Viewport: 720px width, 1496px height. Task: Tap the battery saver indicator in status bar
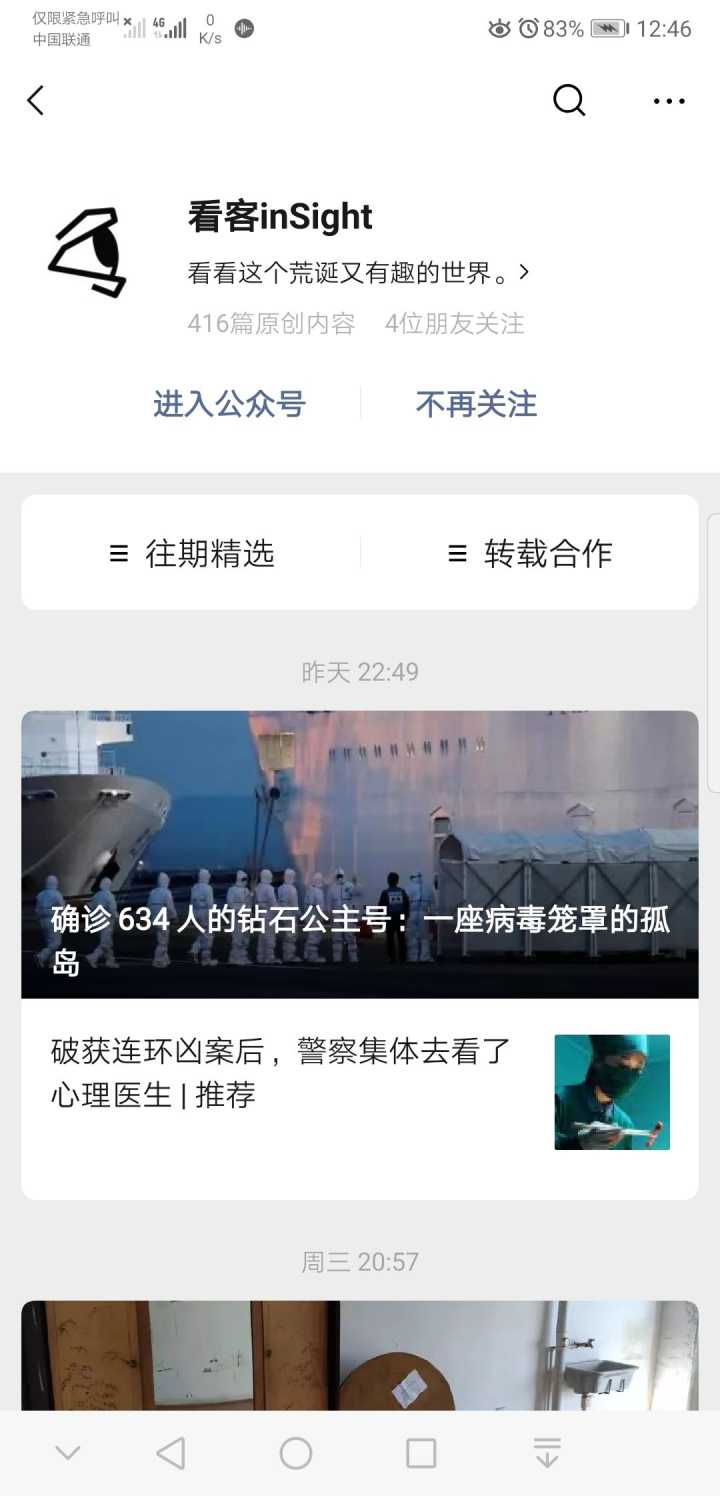[608, 29]
